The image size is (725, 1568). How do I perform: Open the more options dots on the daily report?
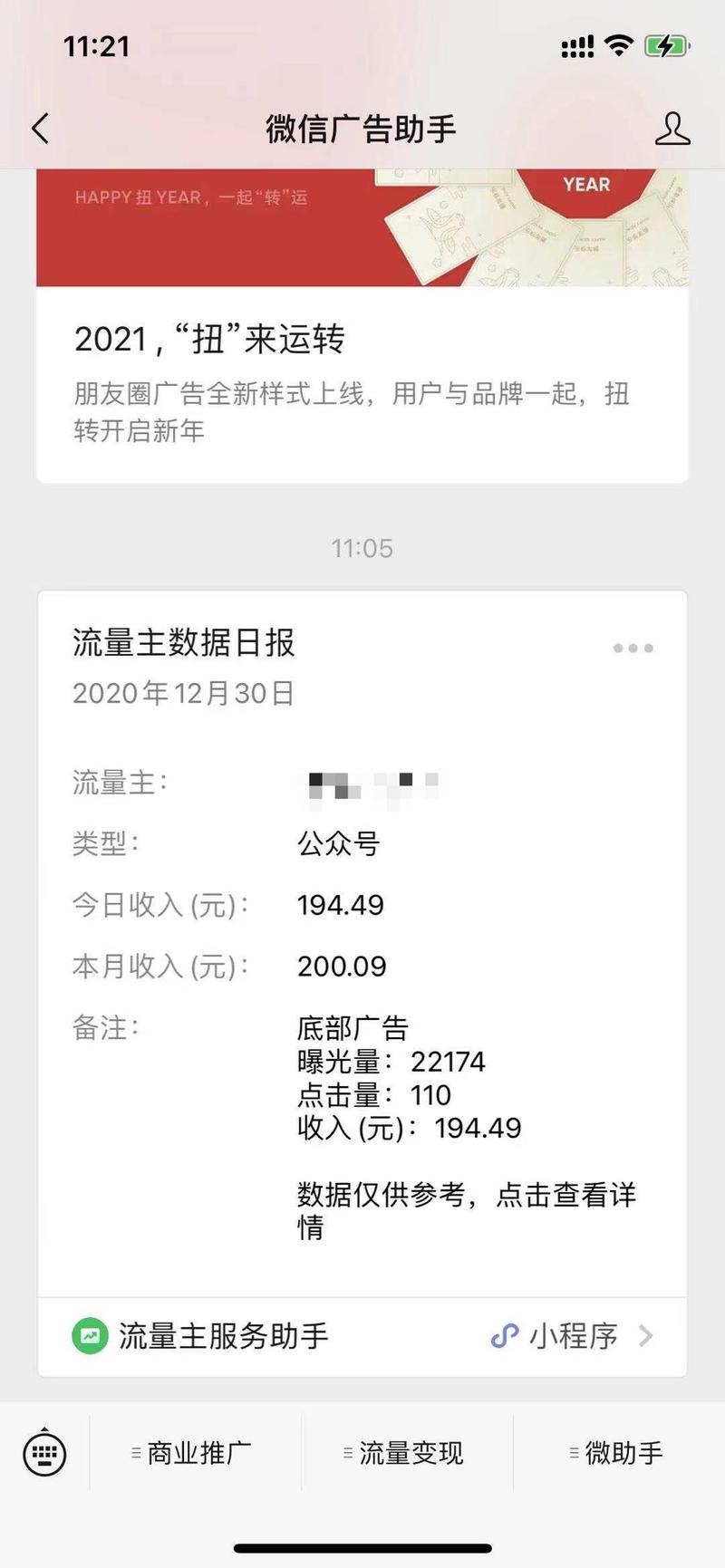[x=632, y=647]
